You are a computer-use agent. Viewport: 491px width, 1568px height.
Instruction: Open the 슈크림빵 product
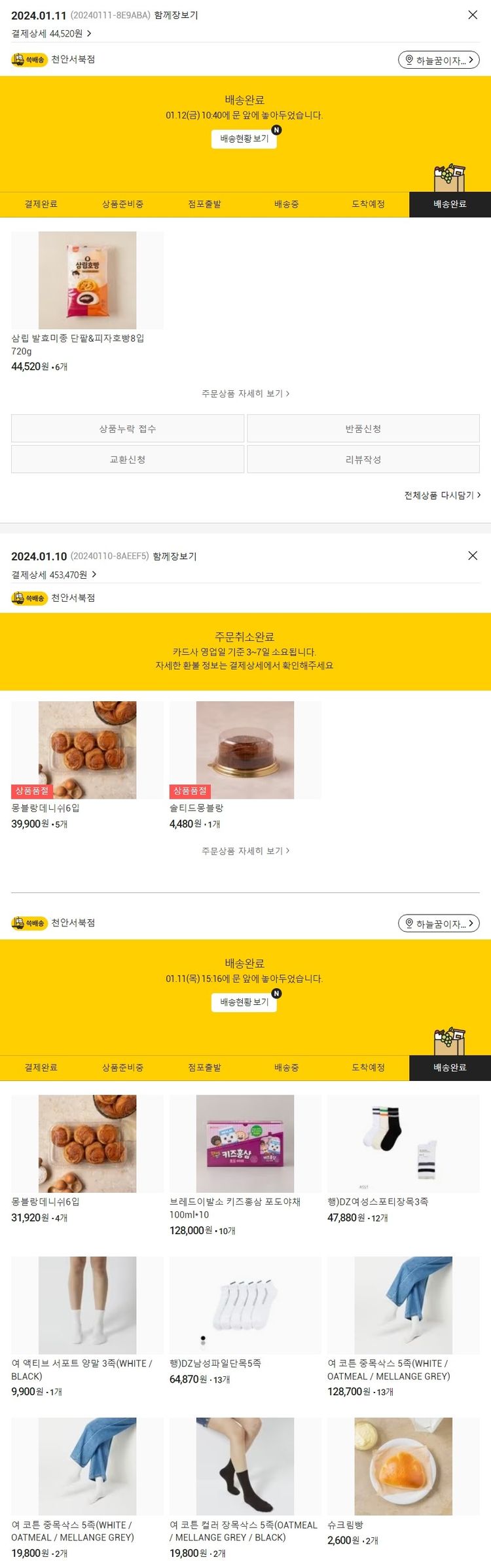click(x=403, y=1467)
